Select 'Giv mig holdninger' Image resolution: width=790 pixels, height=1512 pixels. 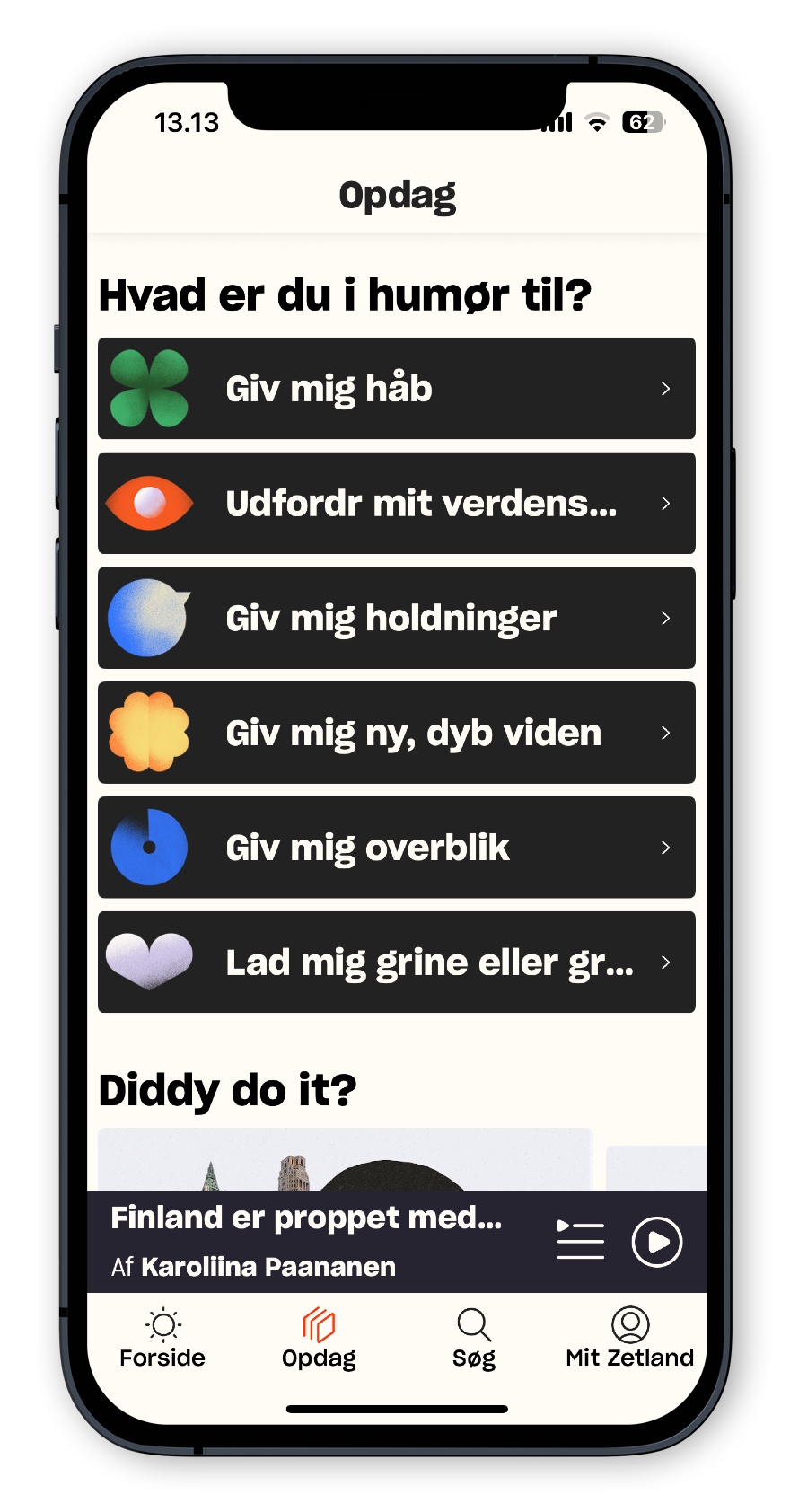(x=396, y=618)
